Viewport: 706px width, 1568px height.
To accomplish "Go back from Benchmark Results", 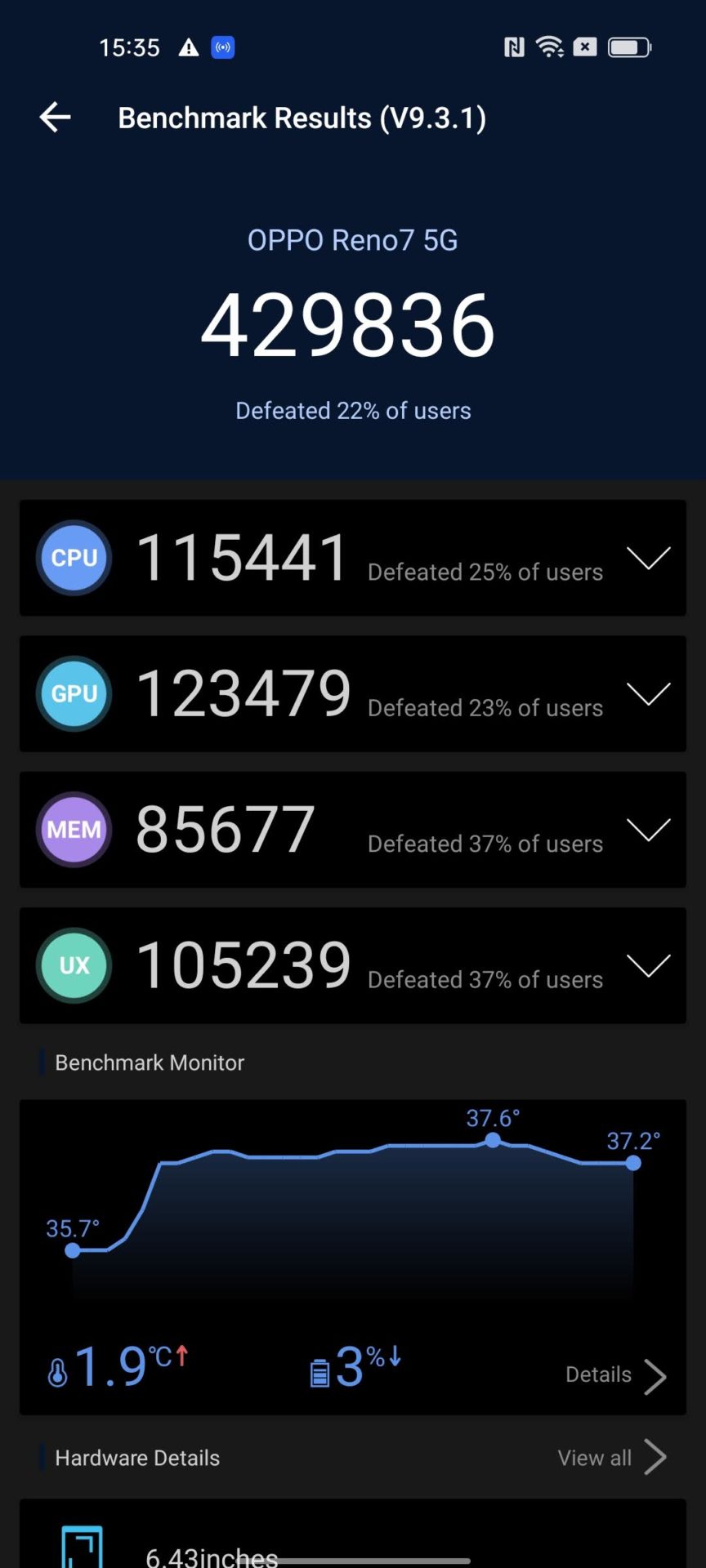I will pos(55,118).
